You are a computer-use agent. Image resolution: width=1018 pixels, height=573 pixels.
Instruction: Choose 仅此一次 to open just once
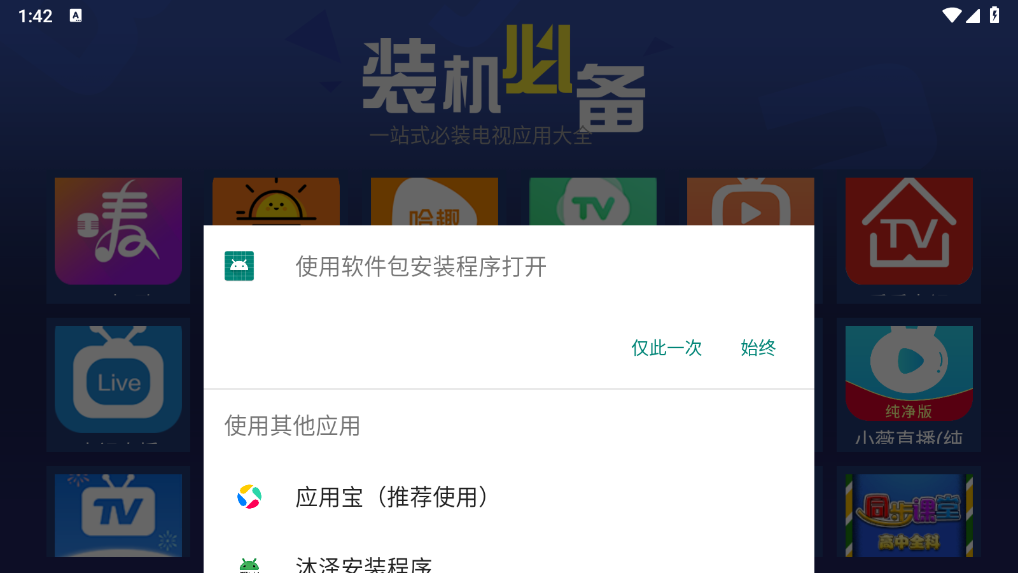[x=666, y=348]
